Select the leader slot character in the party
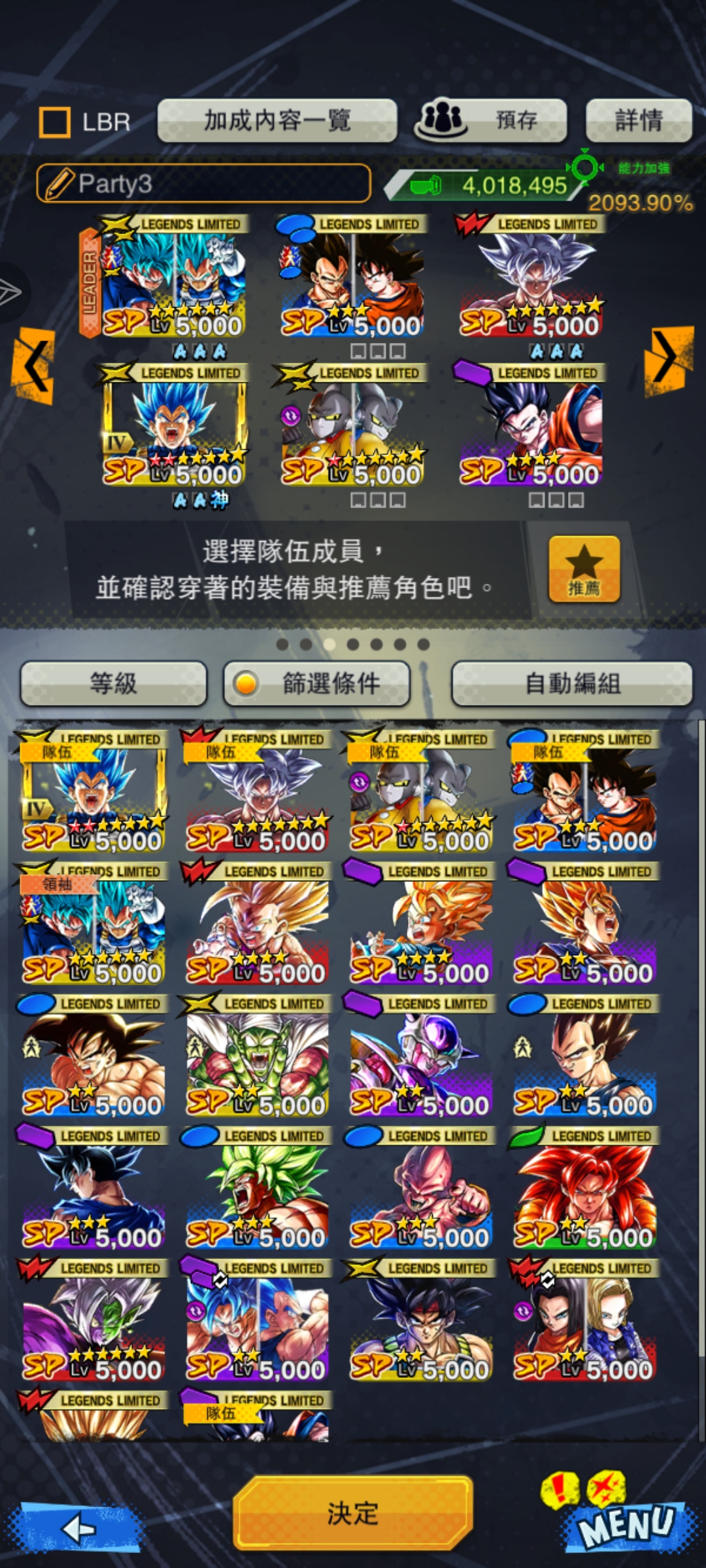This screenshot has height=1568, width=706. [x=173, y=281]
